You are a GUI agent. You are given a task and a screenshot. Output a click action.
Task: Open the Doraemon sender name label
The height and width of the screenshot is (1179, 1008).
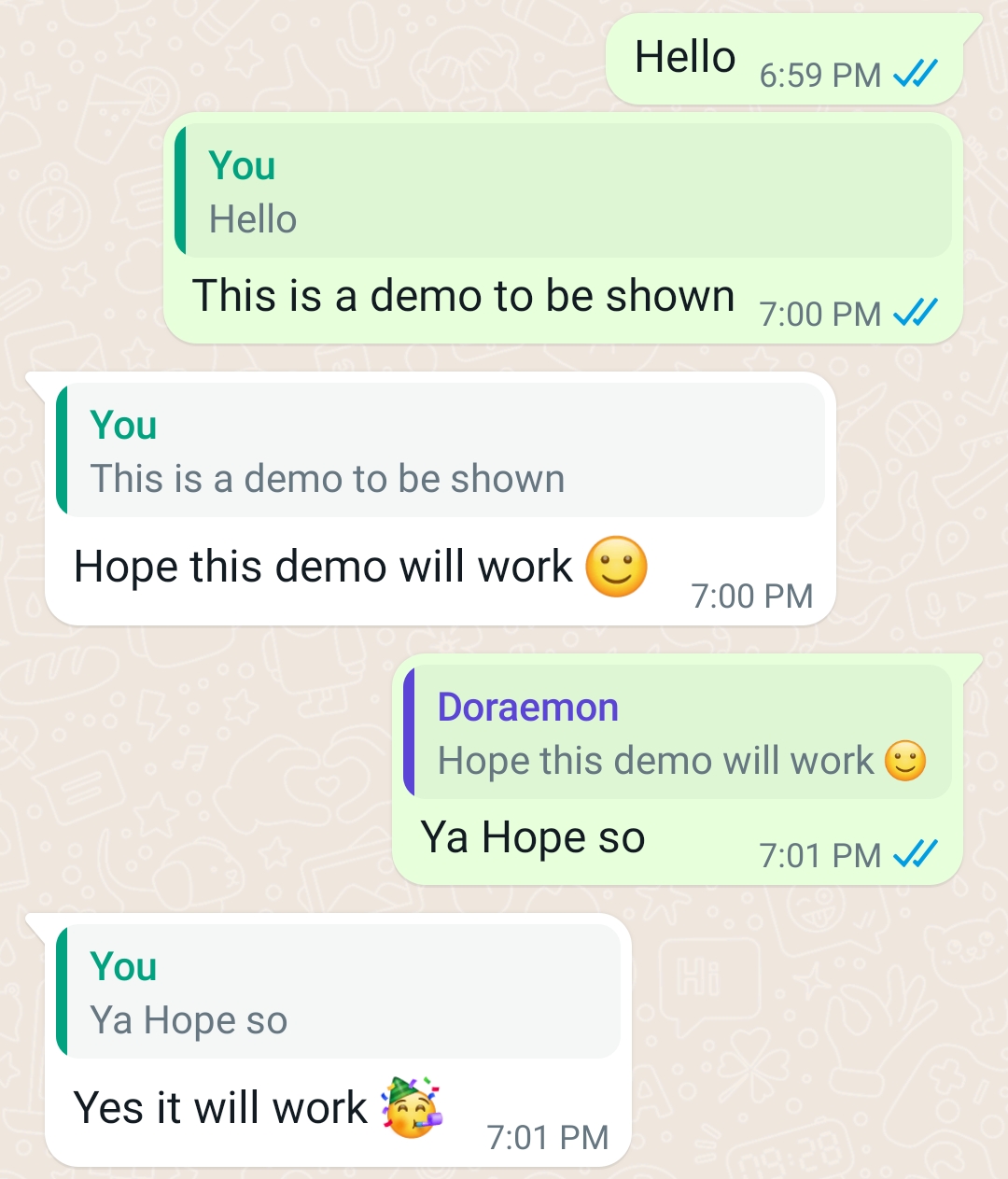coord(527,707)
